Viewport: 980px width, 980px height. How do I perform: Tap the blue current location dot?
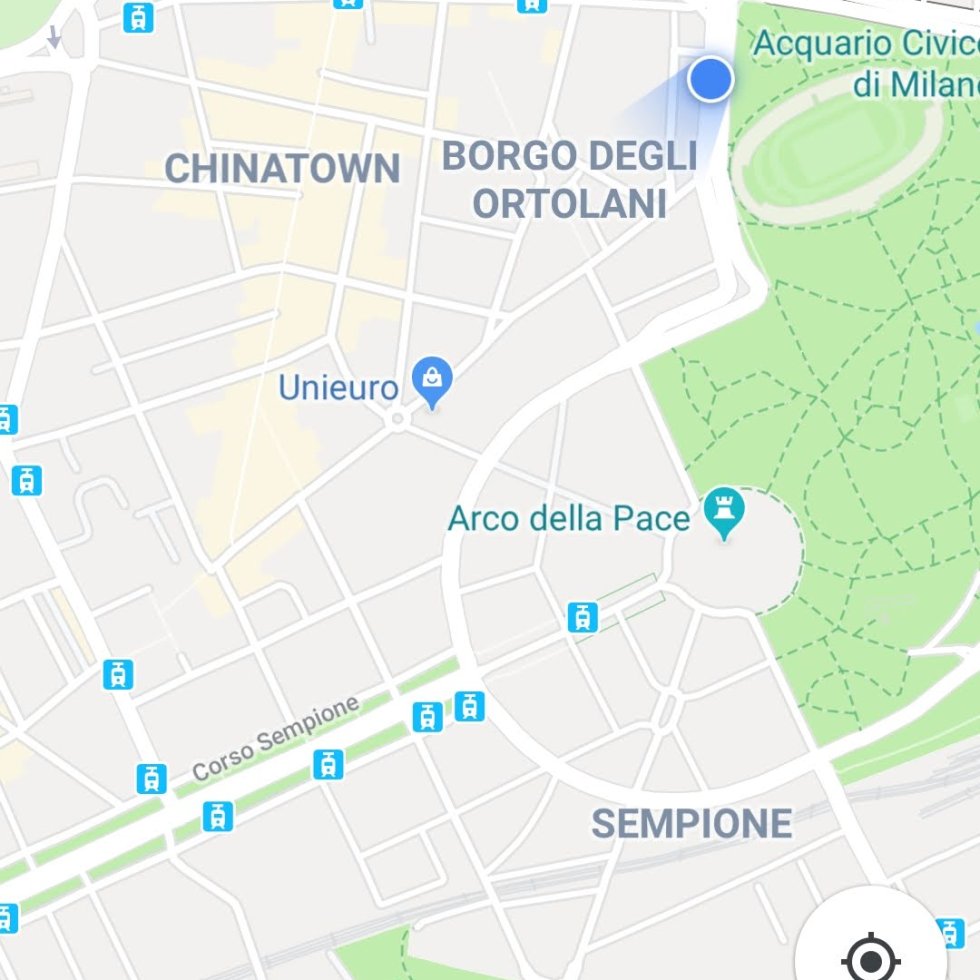click(710, 79)
